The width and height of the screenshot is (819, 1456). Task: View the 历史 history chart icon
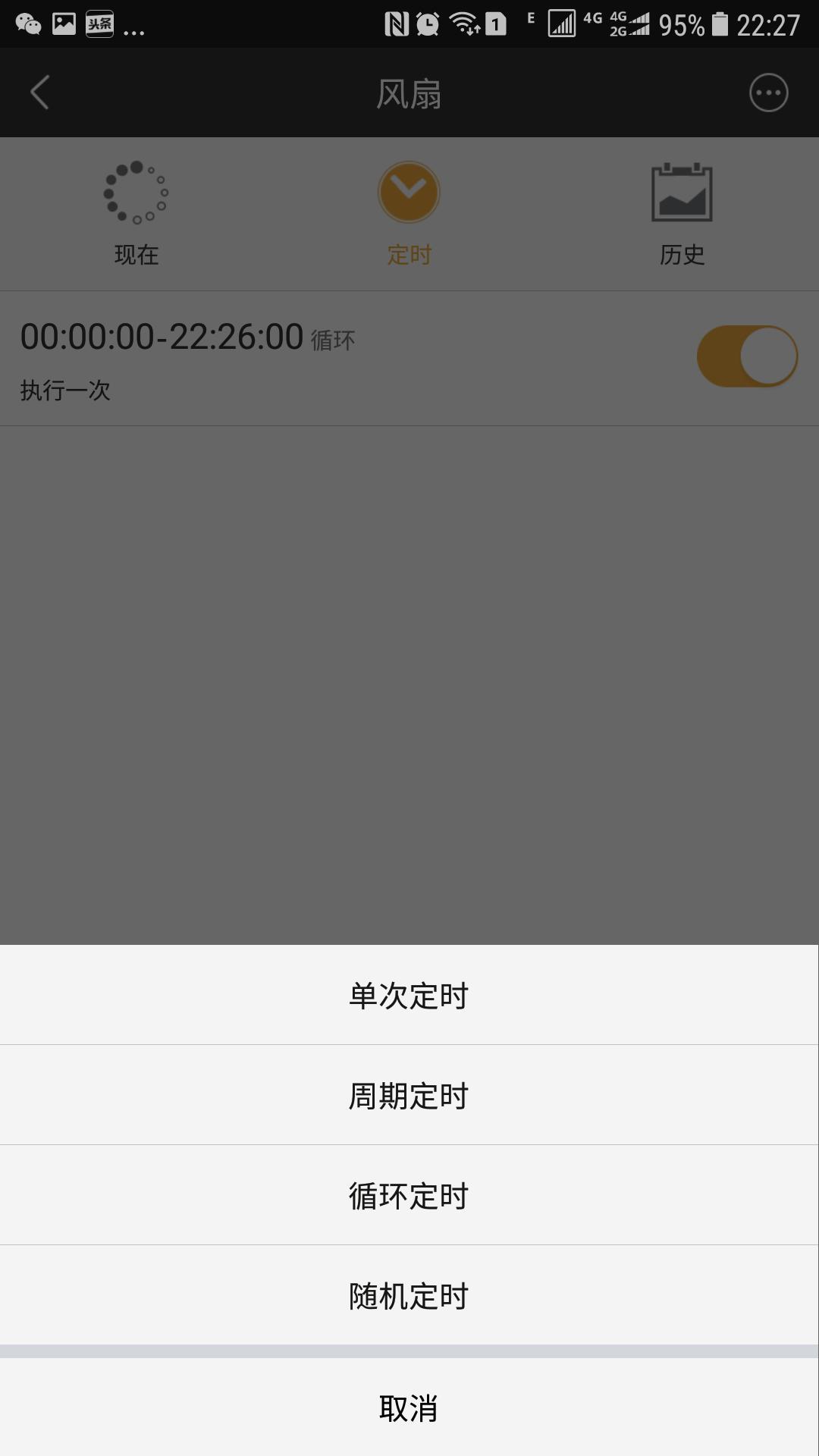(682, 192)
